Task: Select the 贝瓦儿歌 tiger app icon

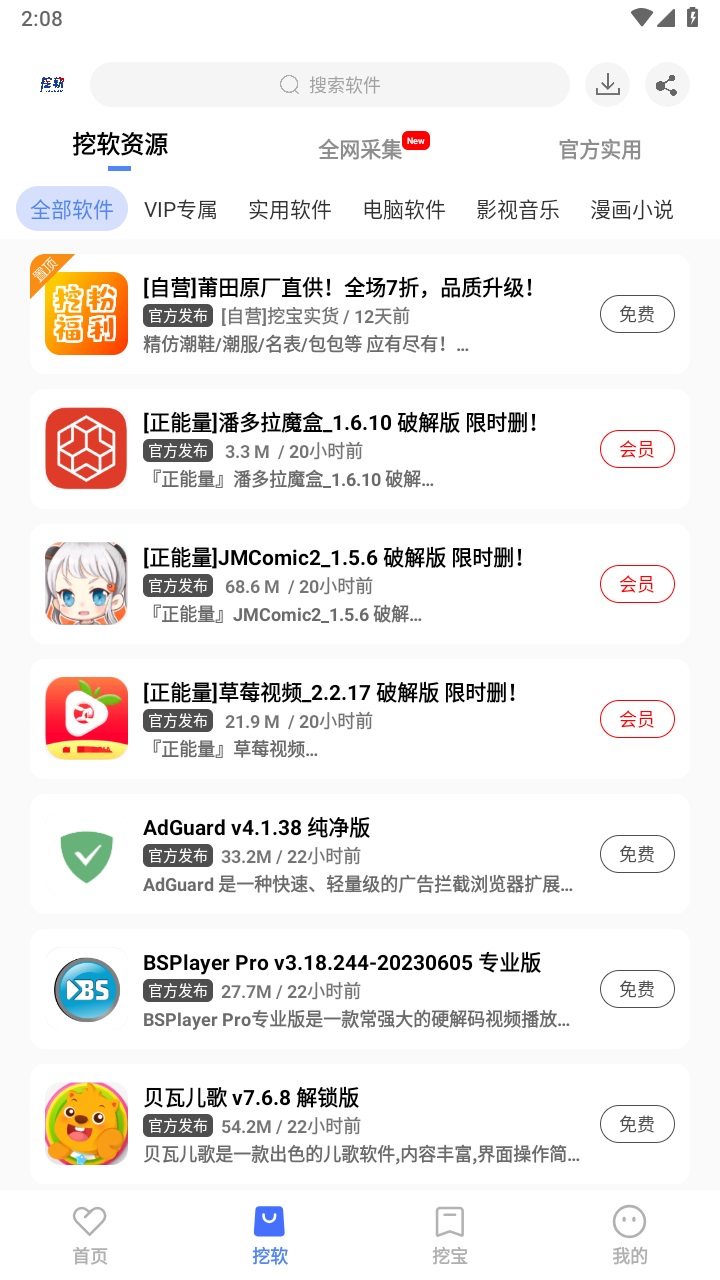Action: 86,1123
